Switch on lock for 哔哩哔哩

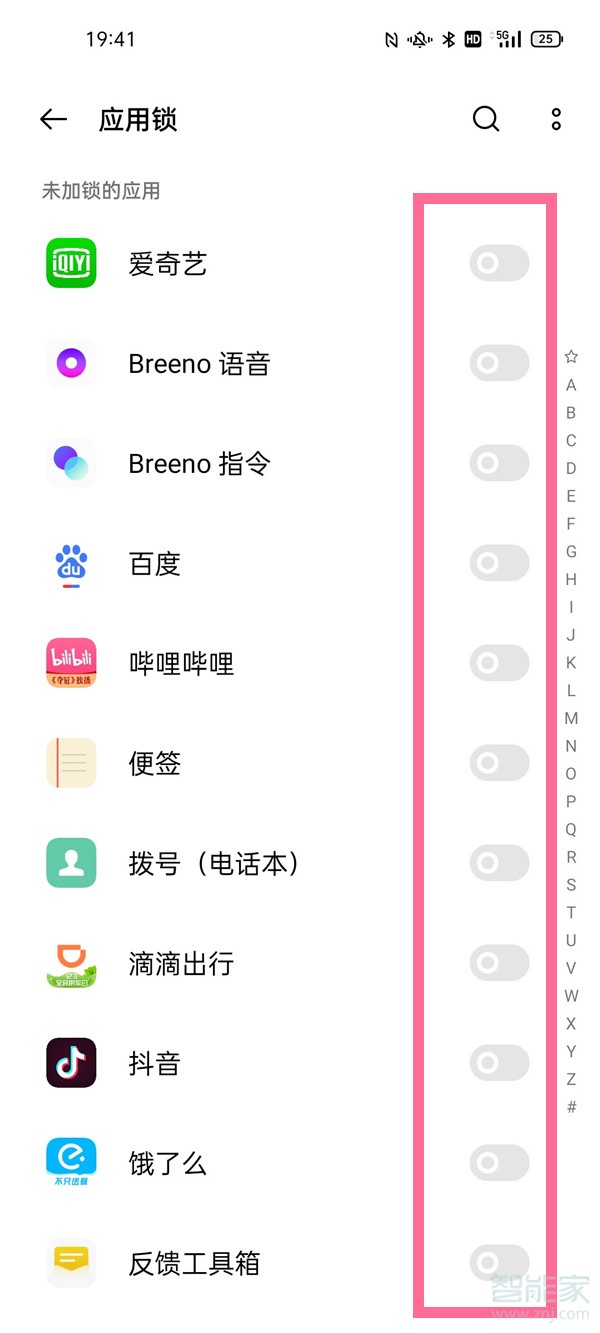(x=499, y=663)
